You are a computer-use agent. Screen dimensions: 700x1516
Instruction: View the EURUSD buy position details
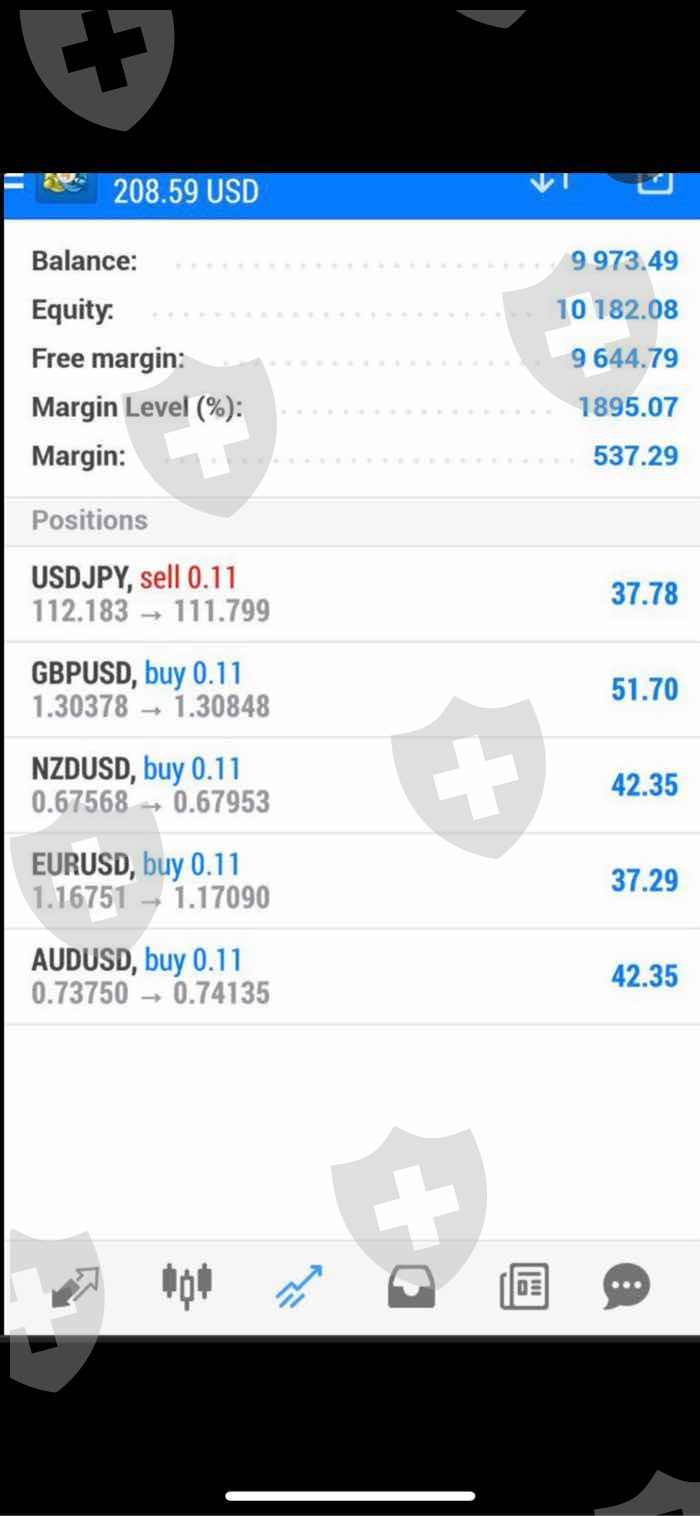point(350,881)
